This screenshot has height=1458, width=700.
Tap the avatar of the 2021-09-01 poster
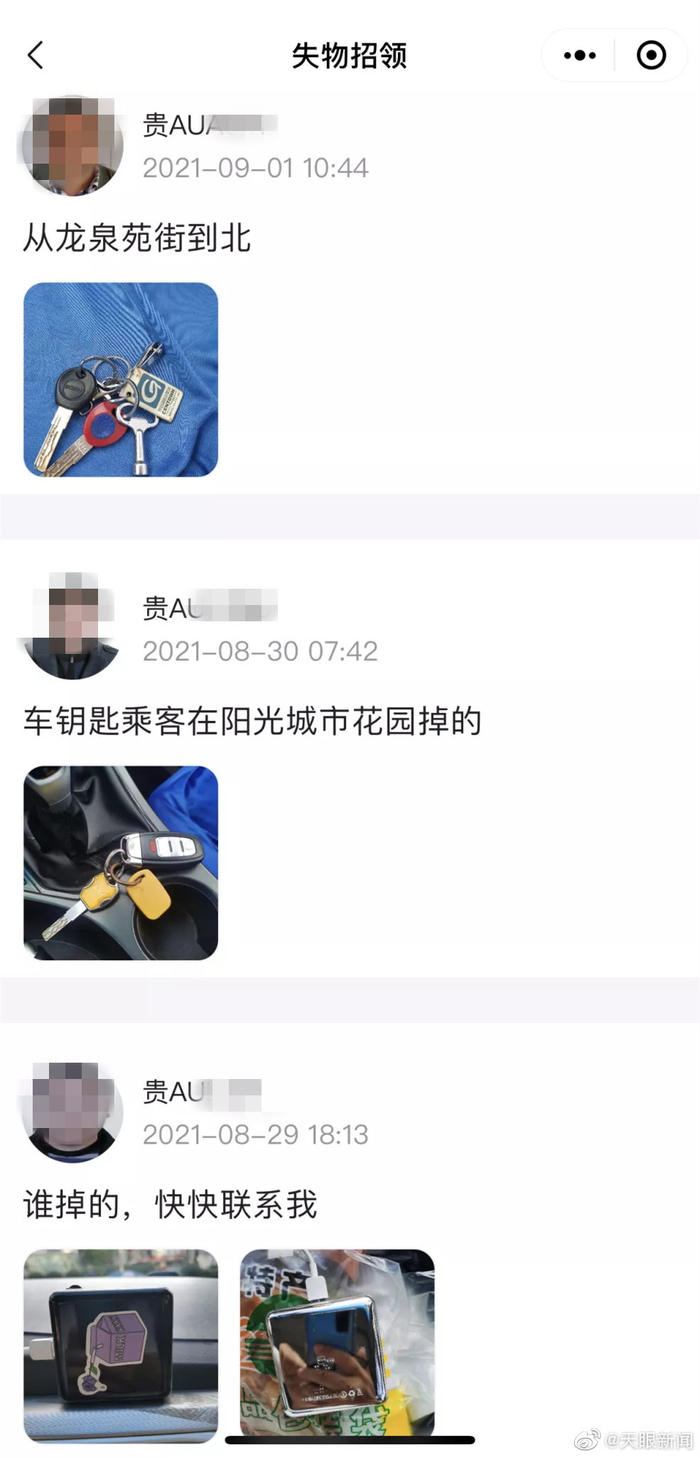pyautogui.click(x=72, y=146)
